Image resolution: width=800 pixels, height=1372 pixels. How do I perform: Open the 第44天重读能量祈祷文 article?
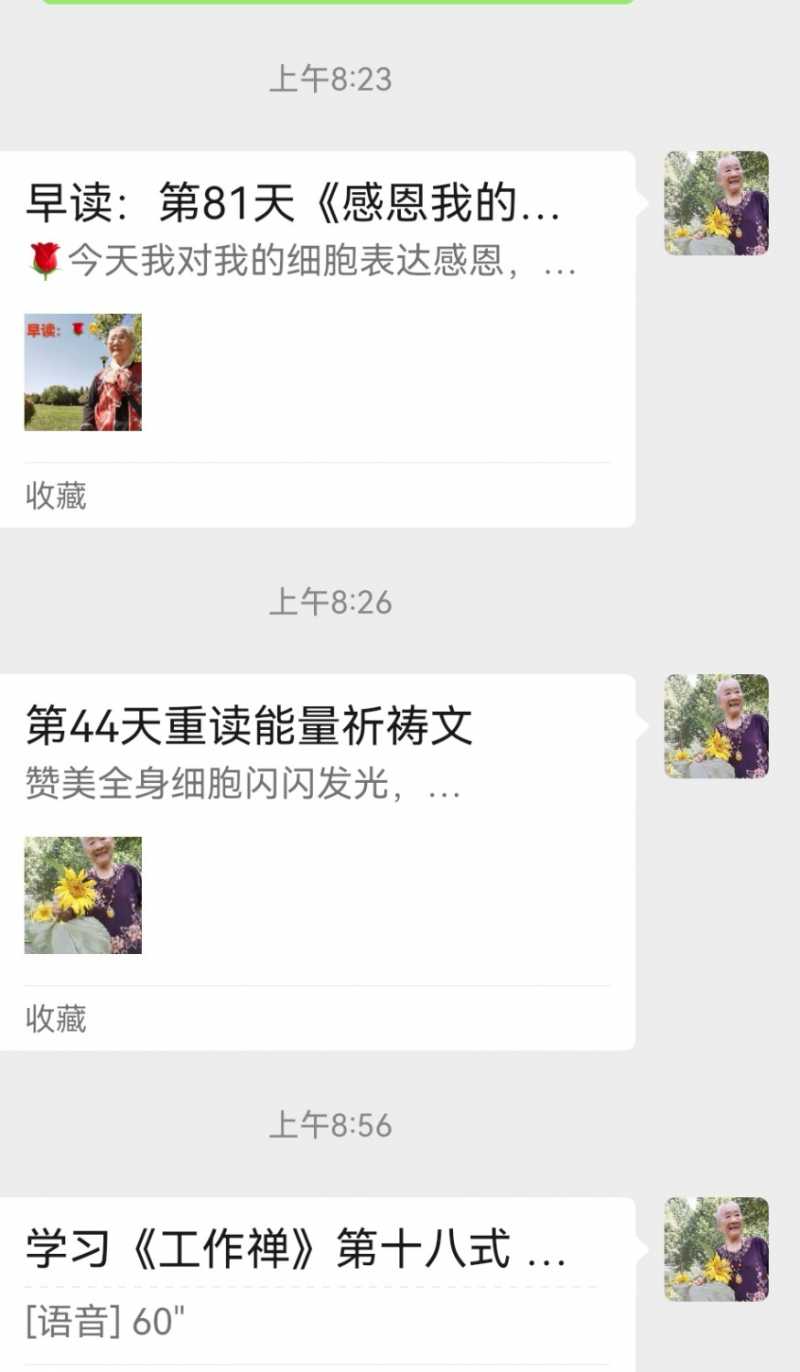pyautogui.click(x=250, y=727)
